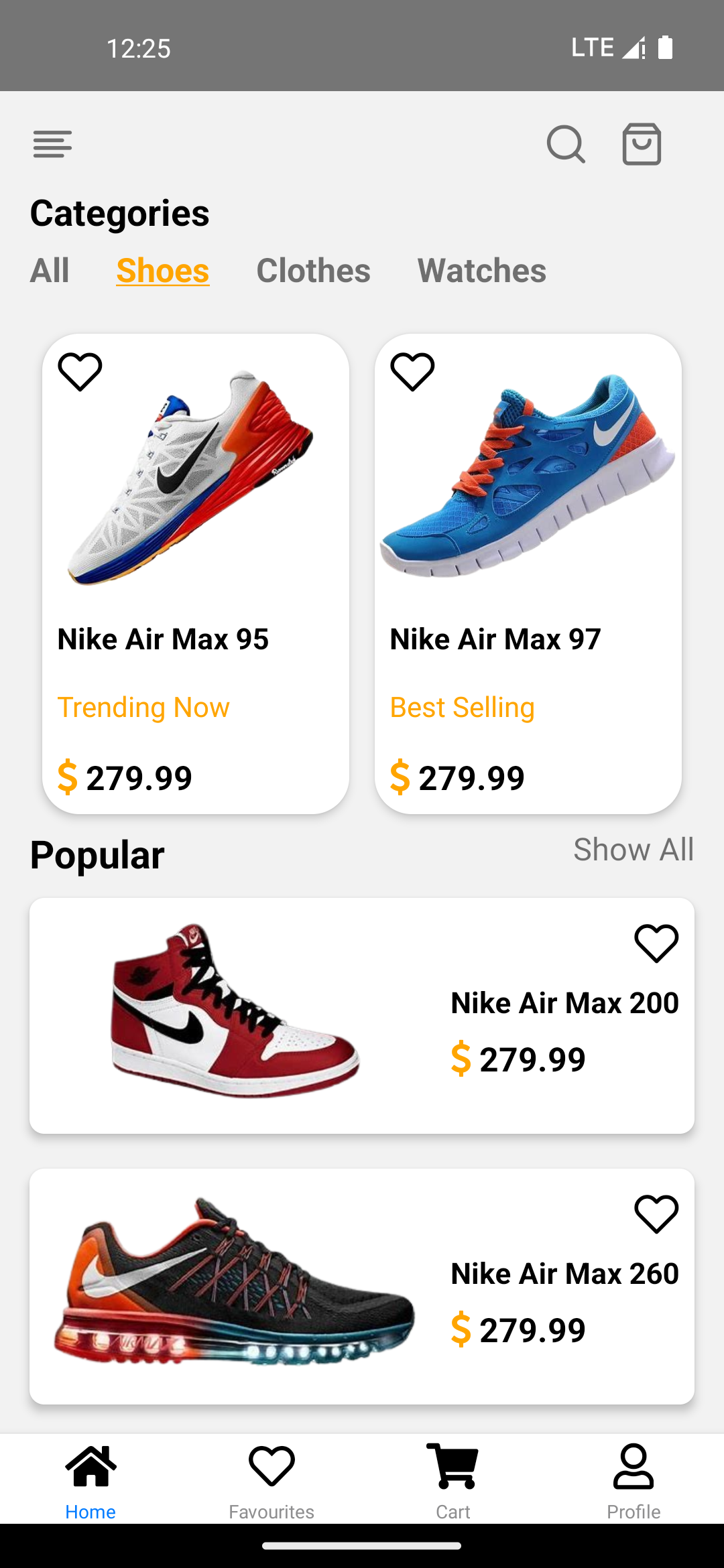Open the Nike Air Max 95 card
Screen dimensions: 724x1568
pyautogui.click(x=196, y=574)
